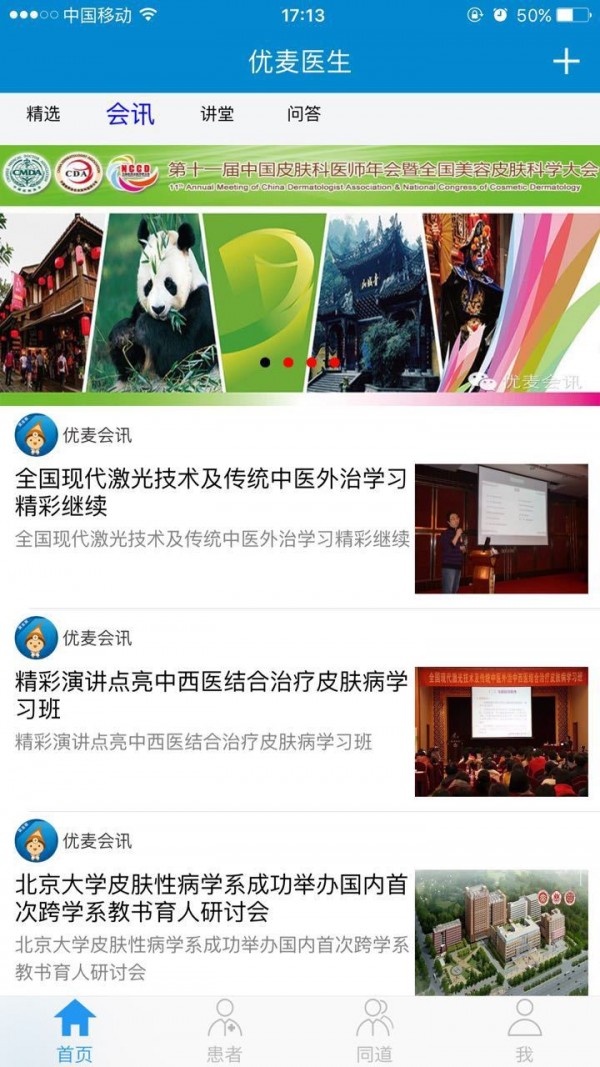The height and width of the screenshot is (1067, 600).
Task: Go to the 首页 home tab
Action: pos(74,1030)
